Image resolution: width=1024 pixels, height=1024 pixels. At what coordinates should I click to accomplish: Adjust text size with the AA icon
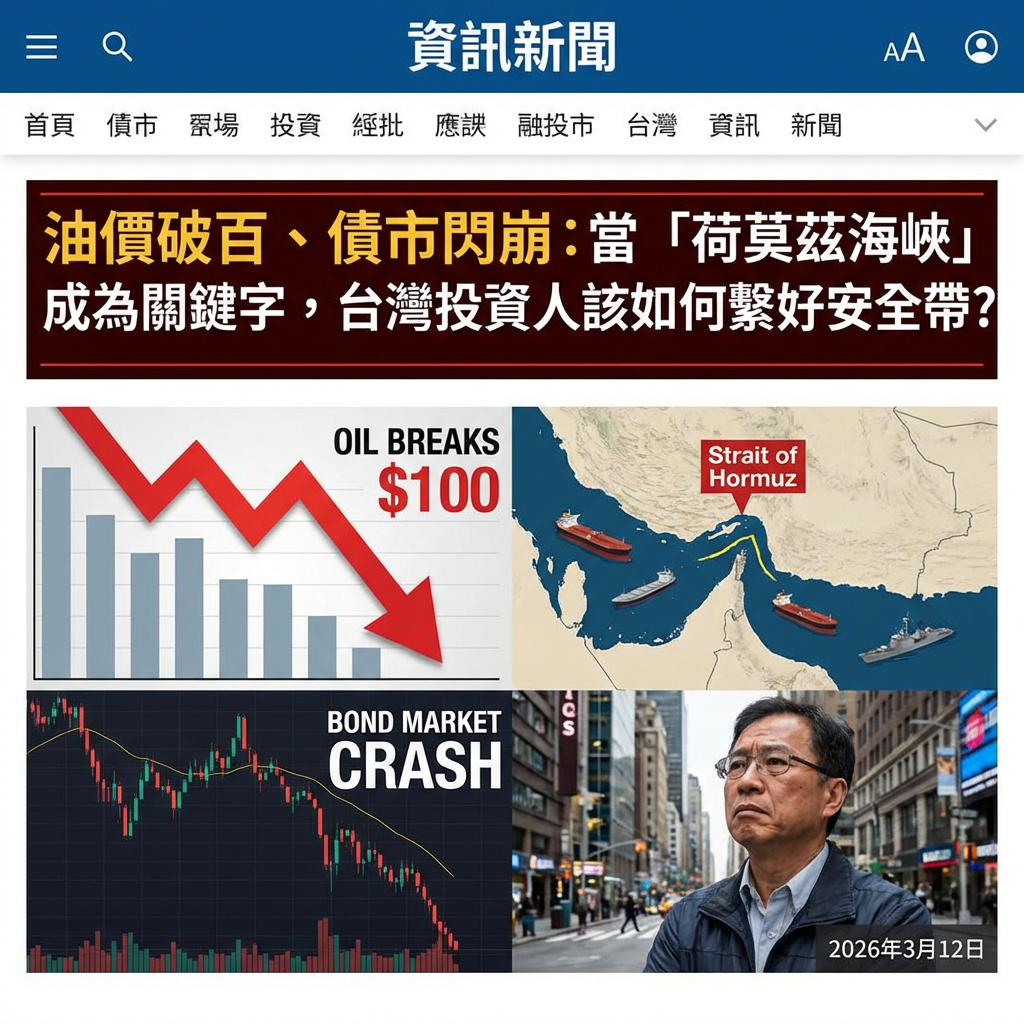point(904,48)
